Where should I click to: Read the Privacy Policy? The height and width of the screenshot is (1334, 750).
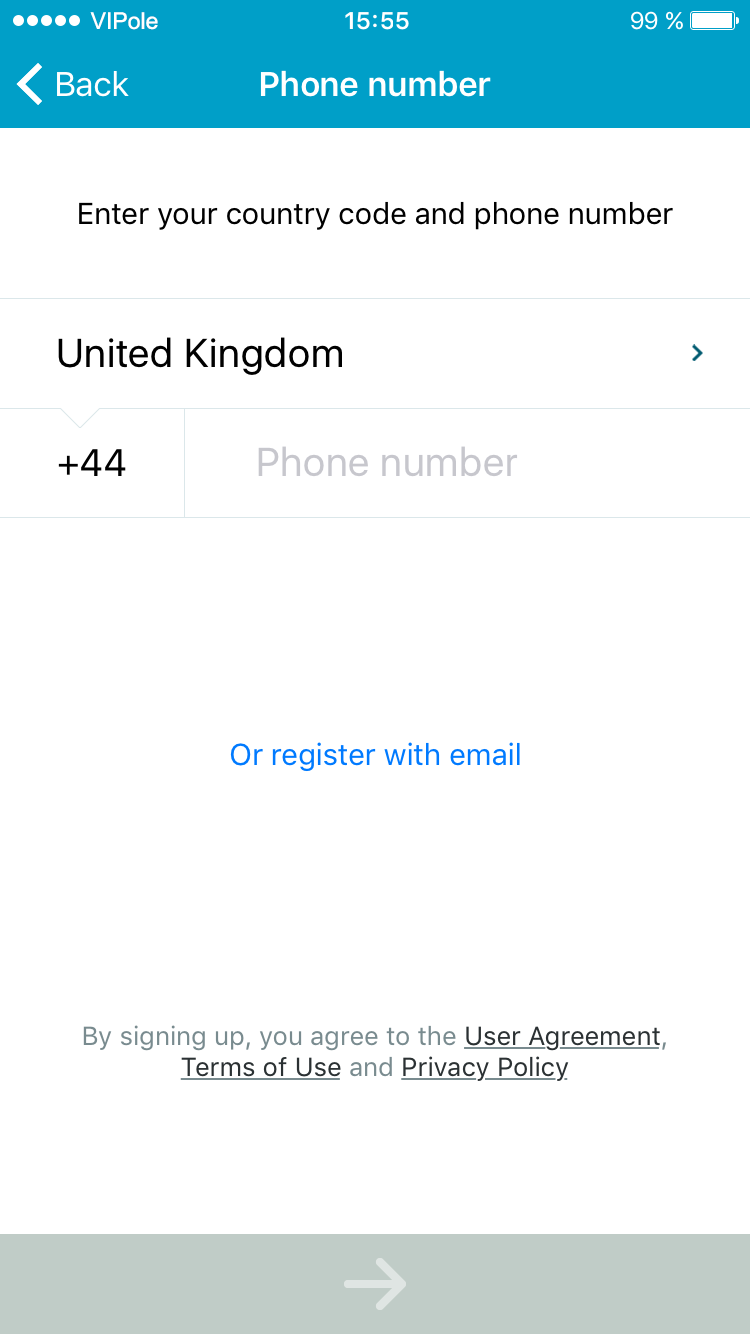click(485, 1067)
